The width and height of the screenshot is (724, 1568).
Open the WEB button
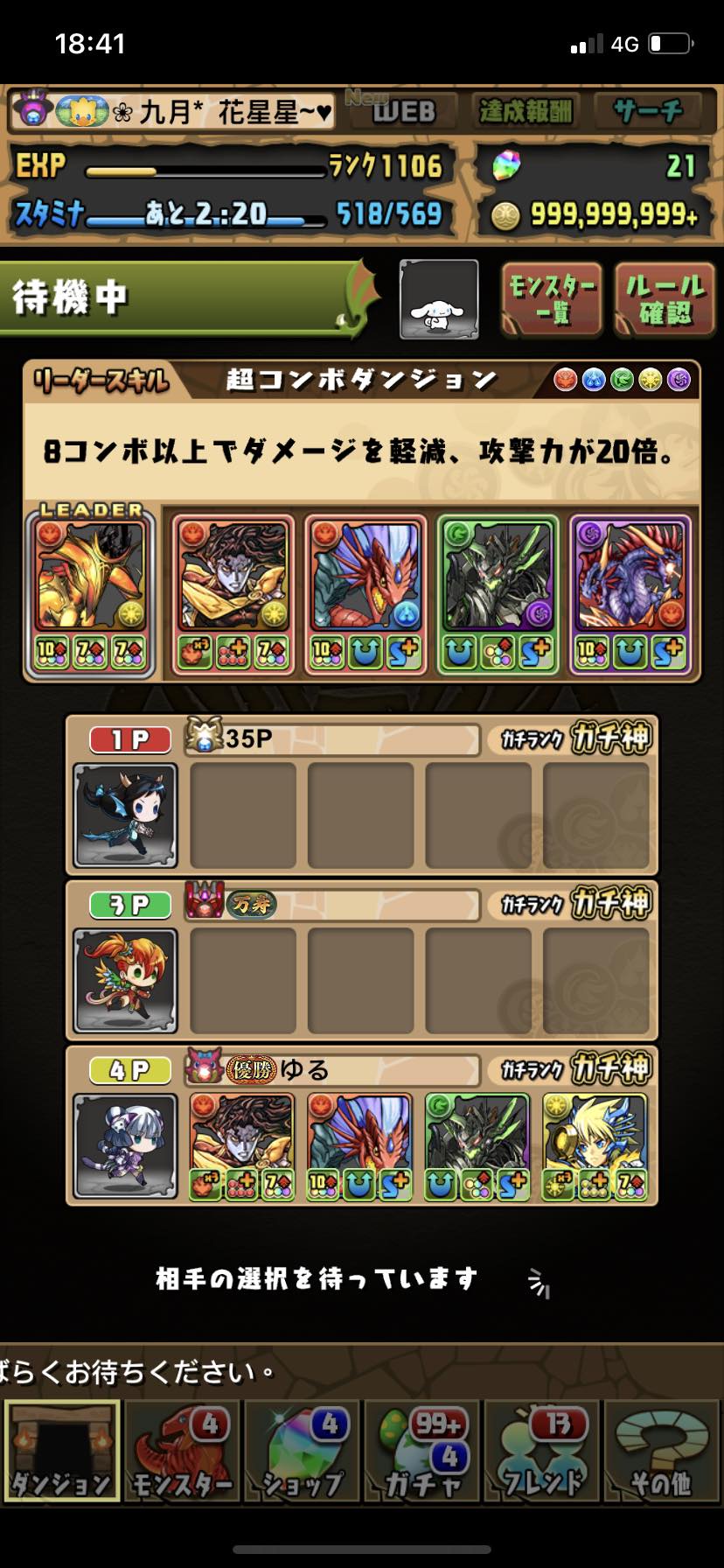[402, 111]
